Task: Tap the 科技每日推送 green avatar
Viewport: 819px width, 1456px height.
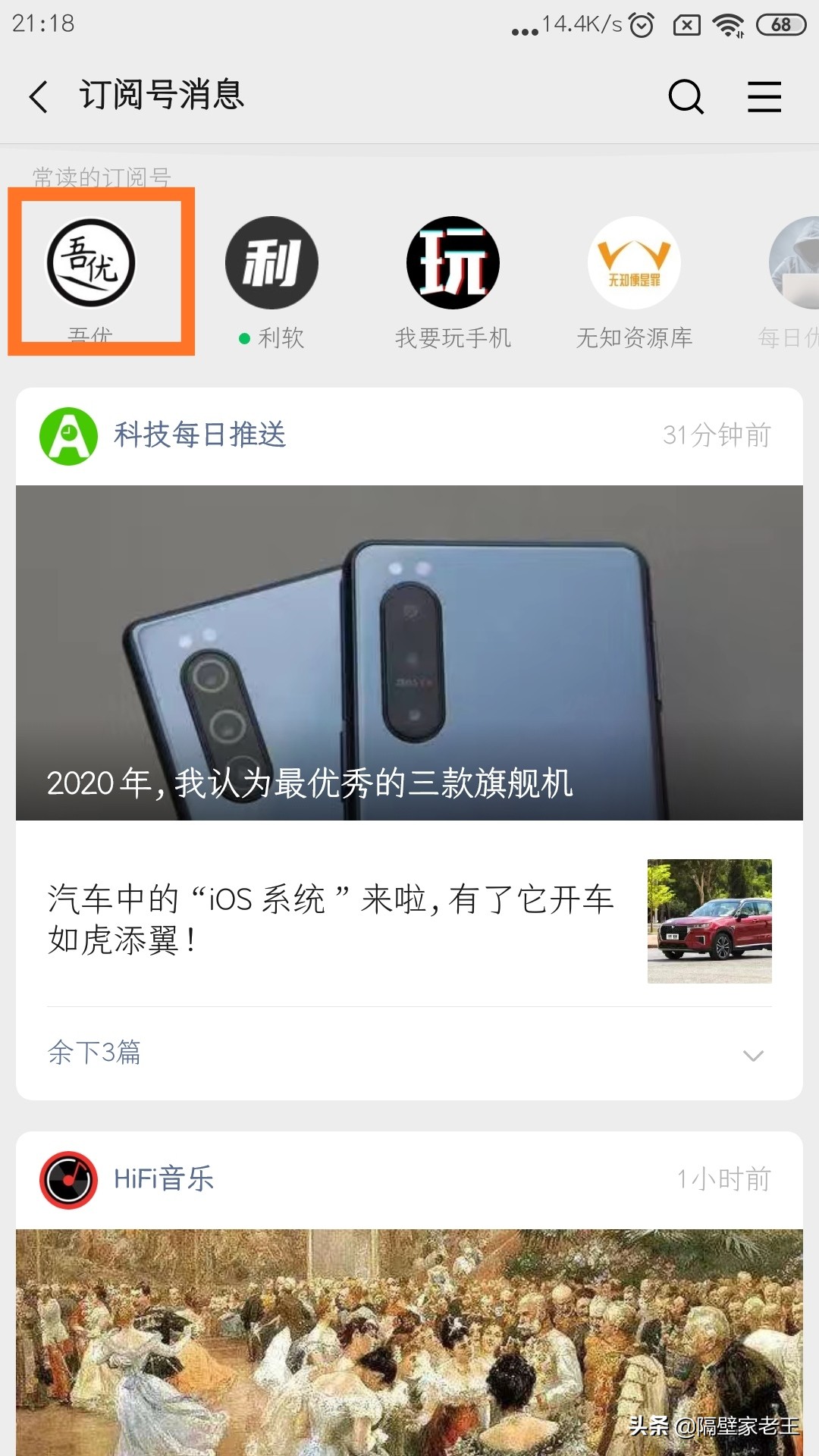Action: click(x=67, y=435)
